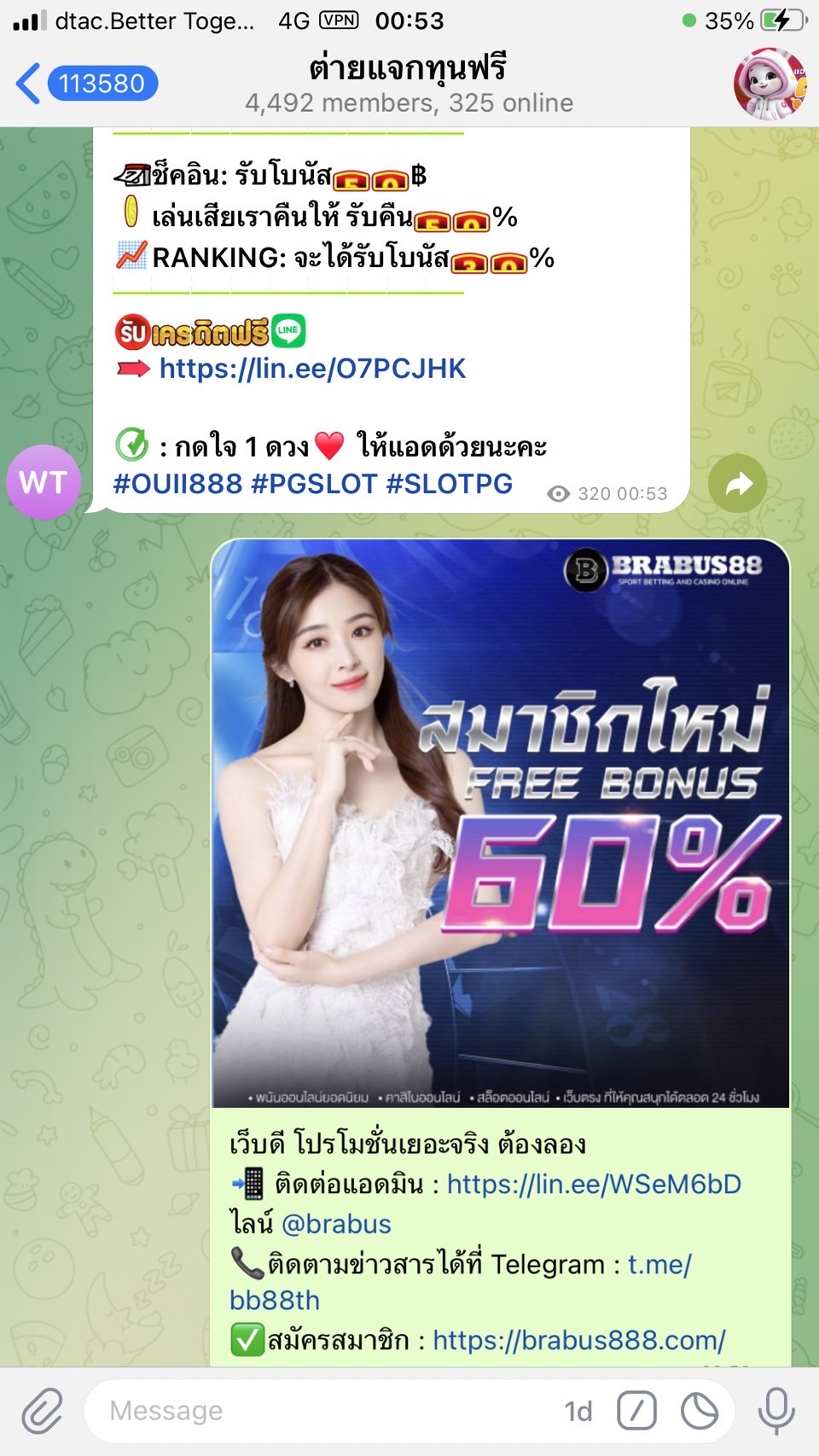Open the BRABUS88 bonus image
819x1456 pixels.
[501, 824]
